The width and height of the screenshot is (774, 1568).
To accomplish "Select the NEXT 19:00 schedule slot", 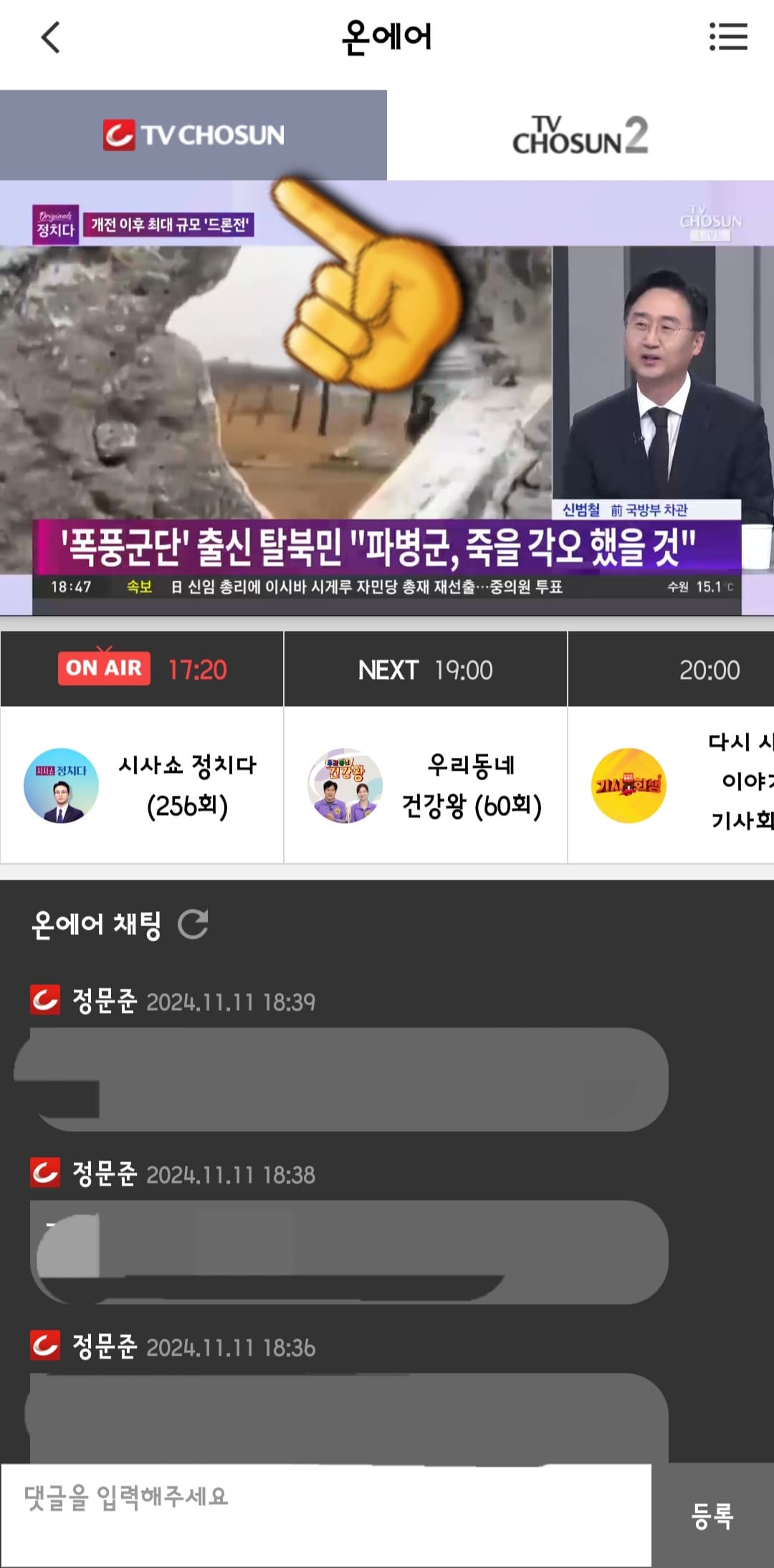I will tap(426, 669).
